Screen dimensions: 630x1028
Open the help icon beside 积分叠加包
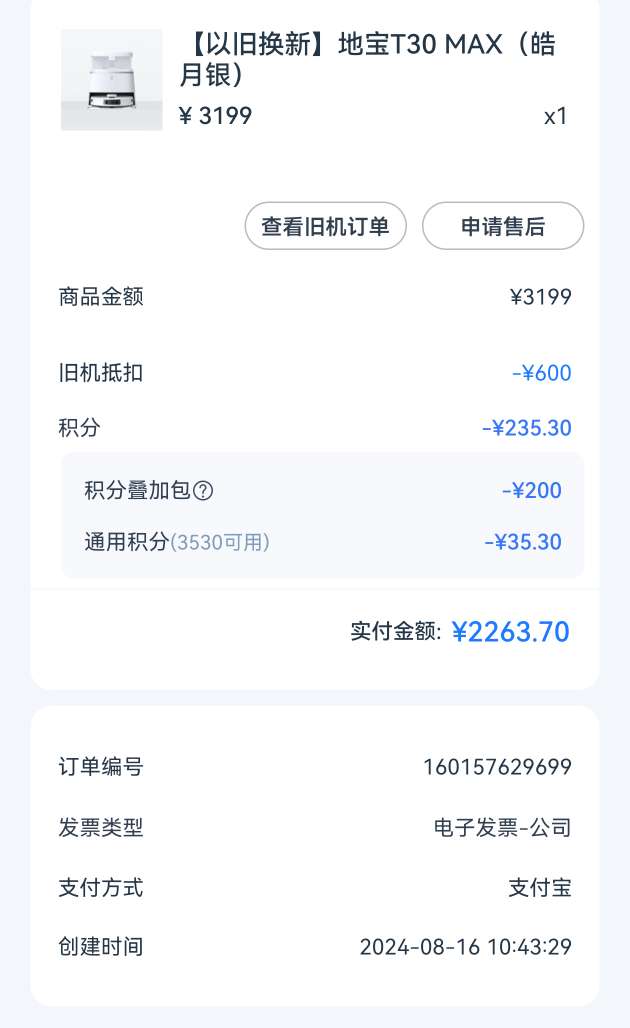coord(204,491)
